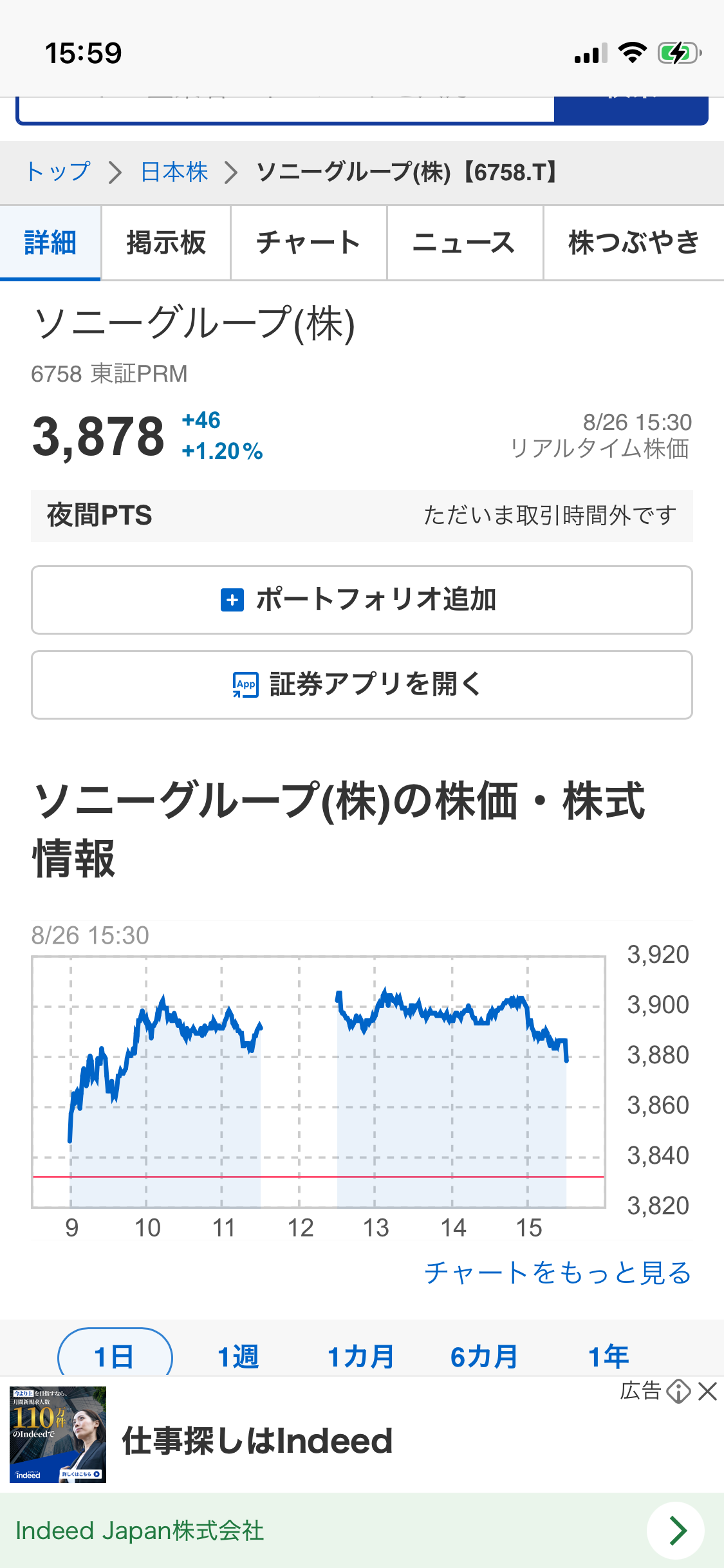Select the 1週 chart range
This screenshot has width=724, height=1568.
(x=238, y=1357)
